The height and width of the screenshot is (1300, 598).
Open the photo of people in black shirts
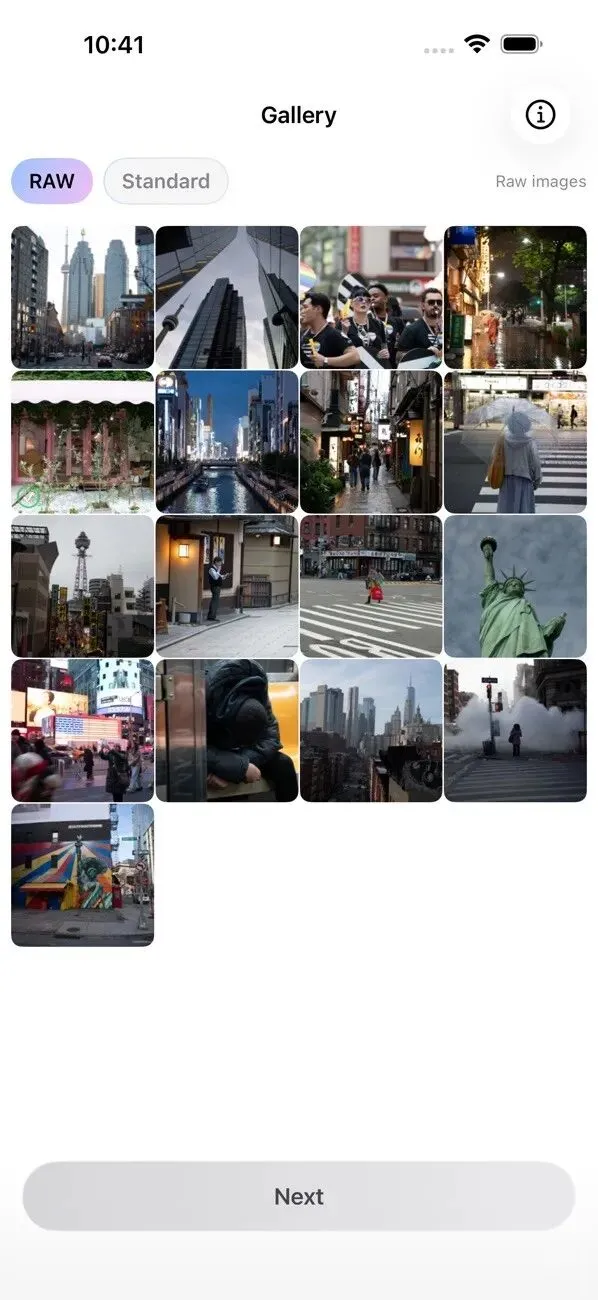tap(371, 297)
